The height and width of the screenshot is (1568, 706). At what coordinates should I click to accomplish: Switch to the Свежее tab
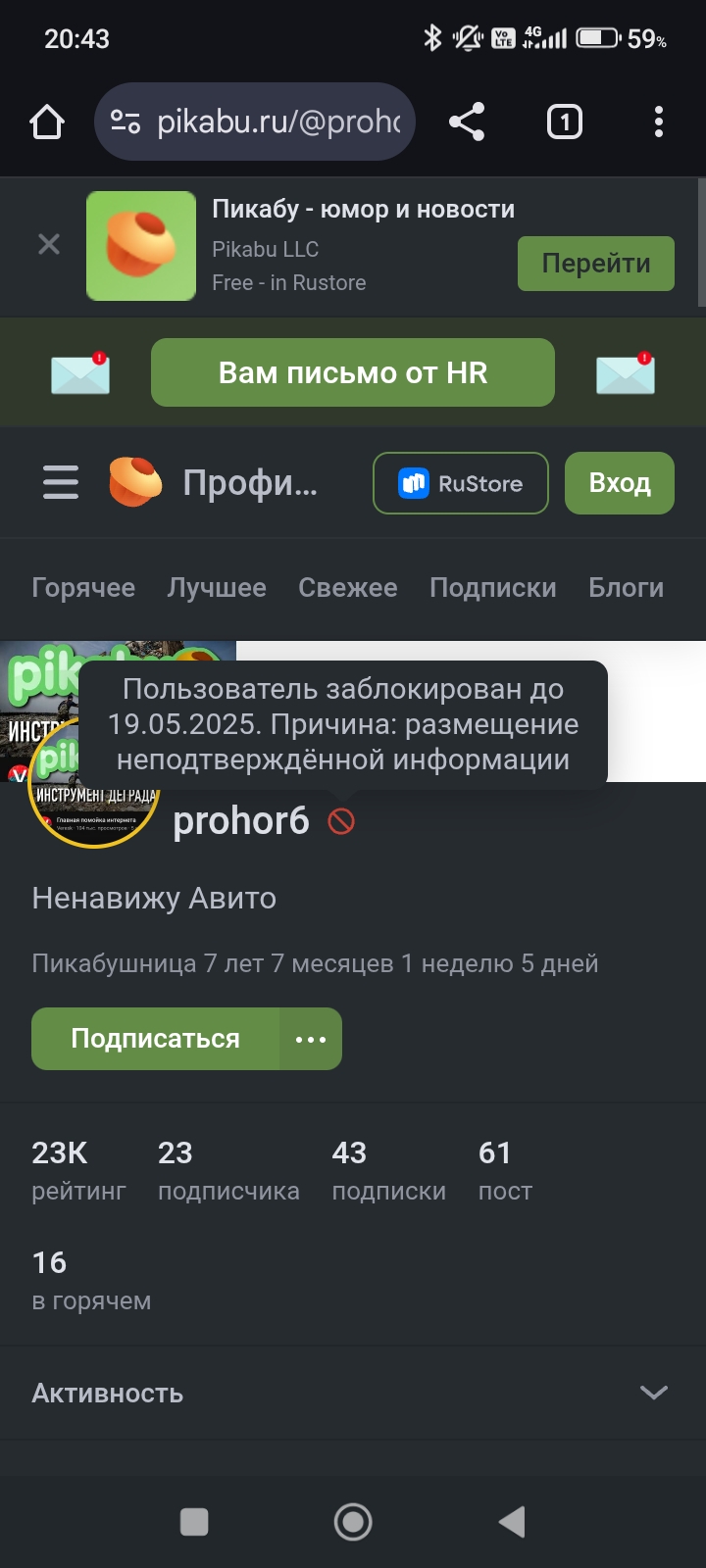tap(347, 588)
